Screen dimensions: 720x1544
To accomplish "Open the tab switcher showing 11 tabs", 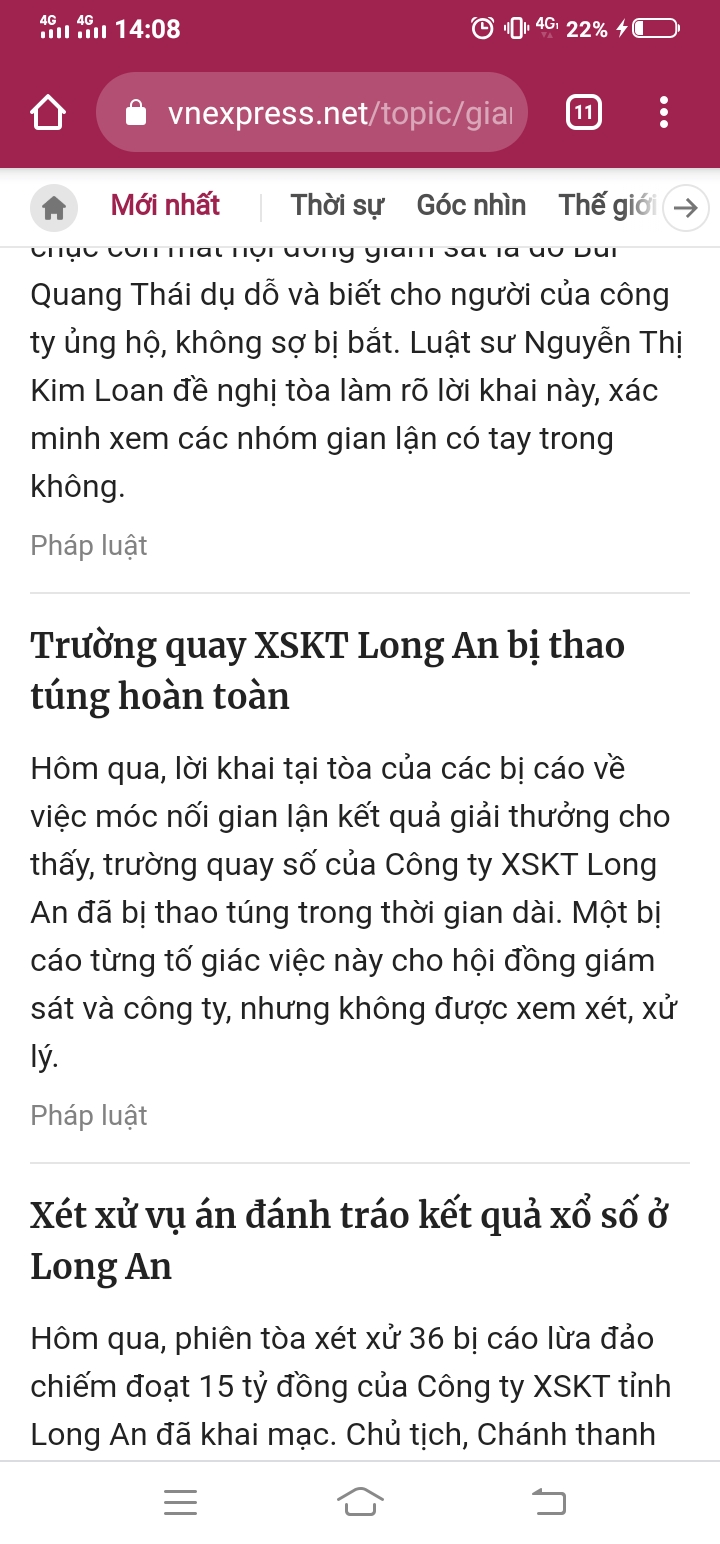I will tap(584, 113).
